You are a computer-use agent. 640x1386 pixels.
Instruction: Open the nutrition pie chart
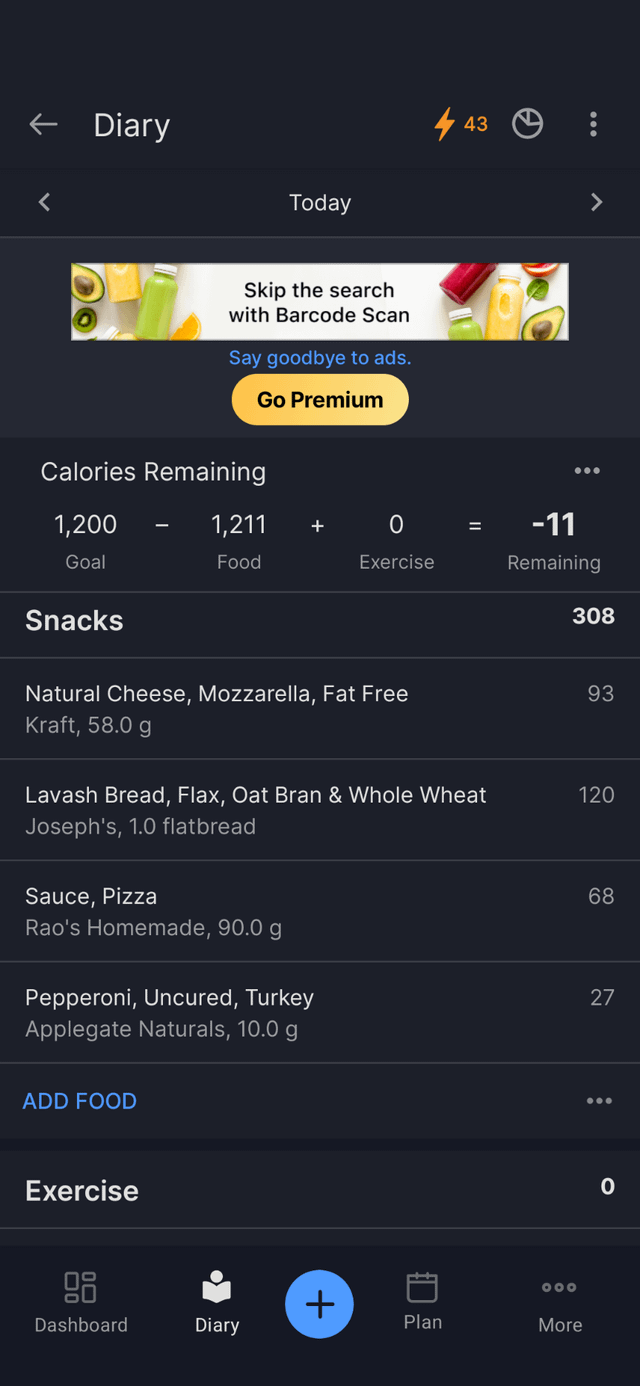pyautogui.click(x=528, y=124)
